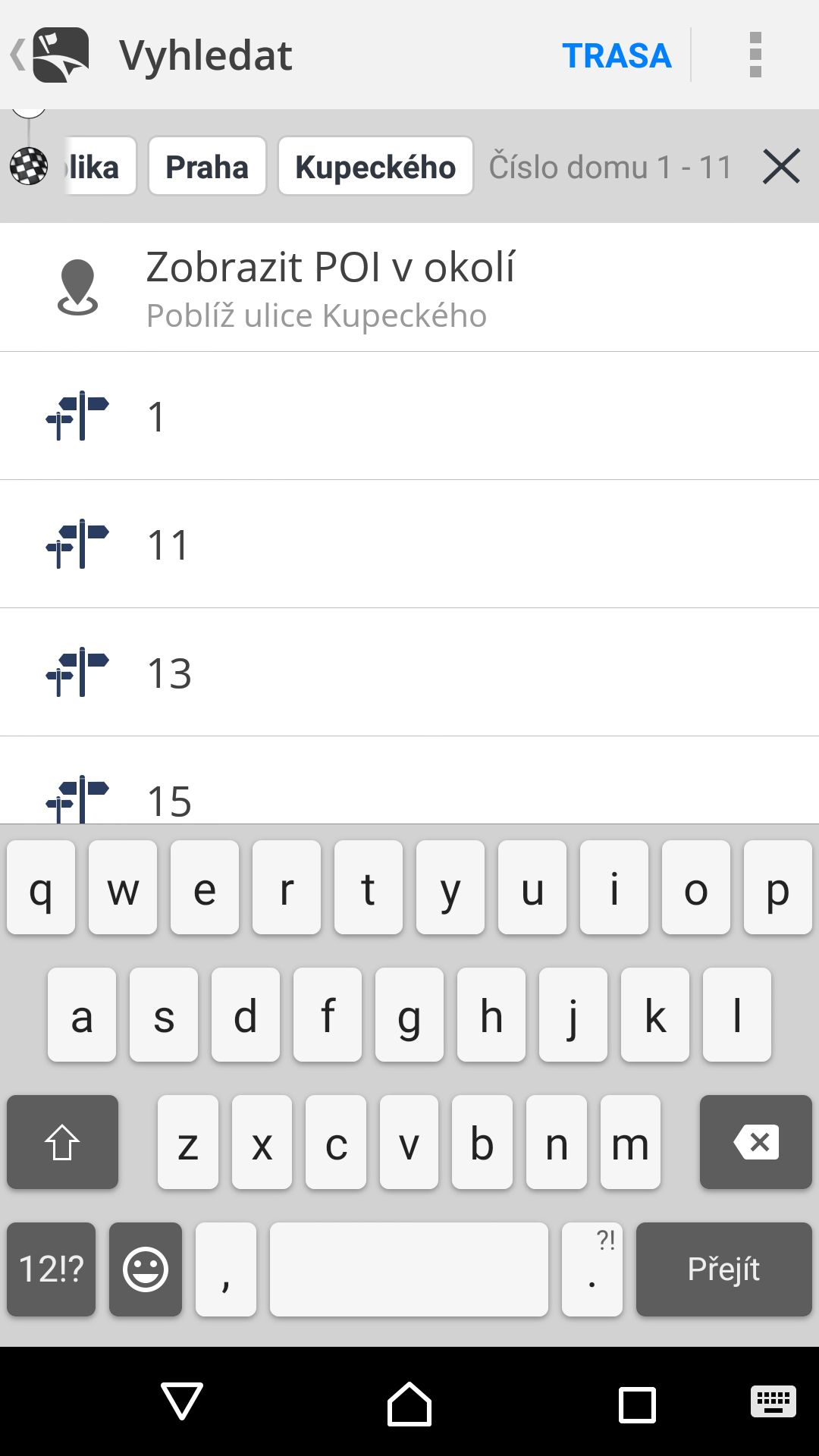
Task: Open the overflow menu
Action: pyautogui.click(x=755, y=55)
